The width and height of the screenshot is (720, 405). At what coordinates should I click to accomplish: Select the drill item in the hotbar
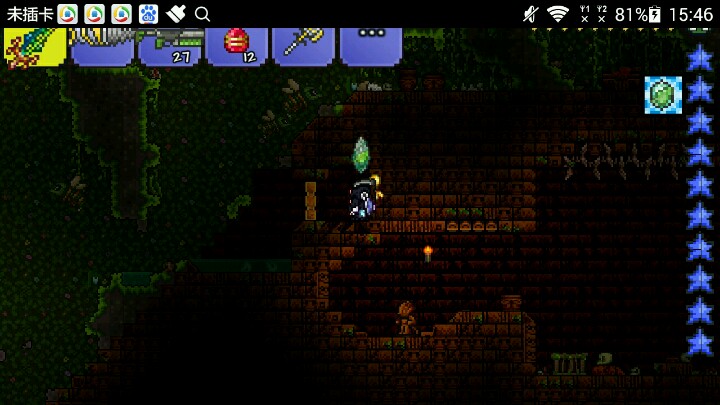(101, 45)
